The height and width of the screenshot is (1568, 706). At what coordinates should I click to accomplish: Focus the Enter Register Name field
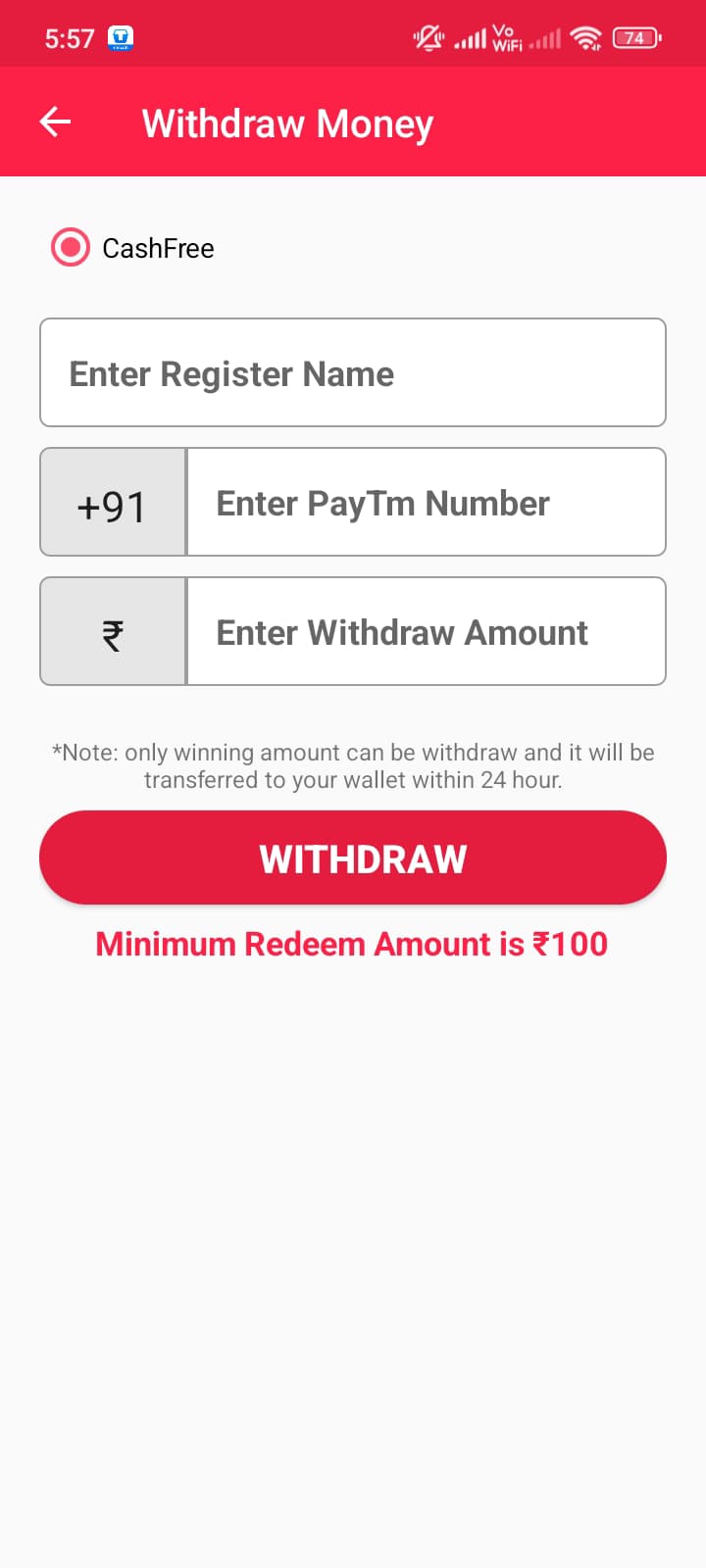353,372
